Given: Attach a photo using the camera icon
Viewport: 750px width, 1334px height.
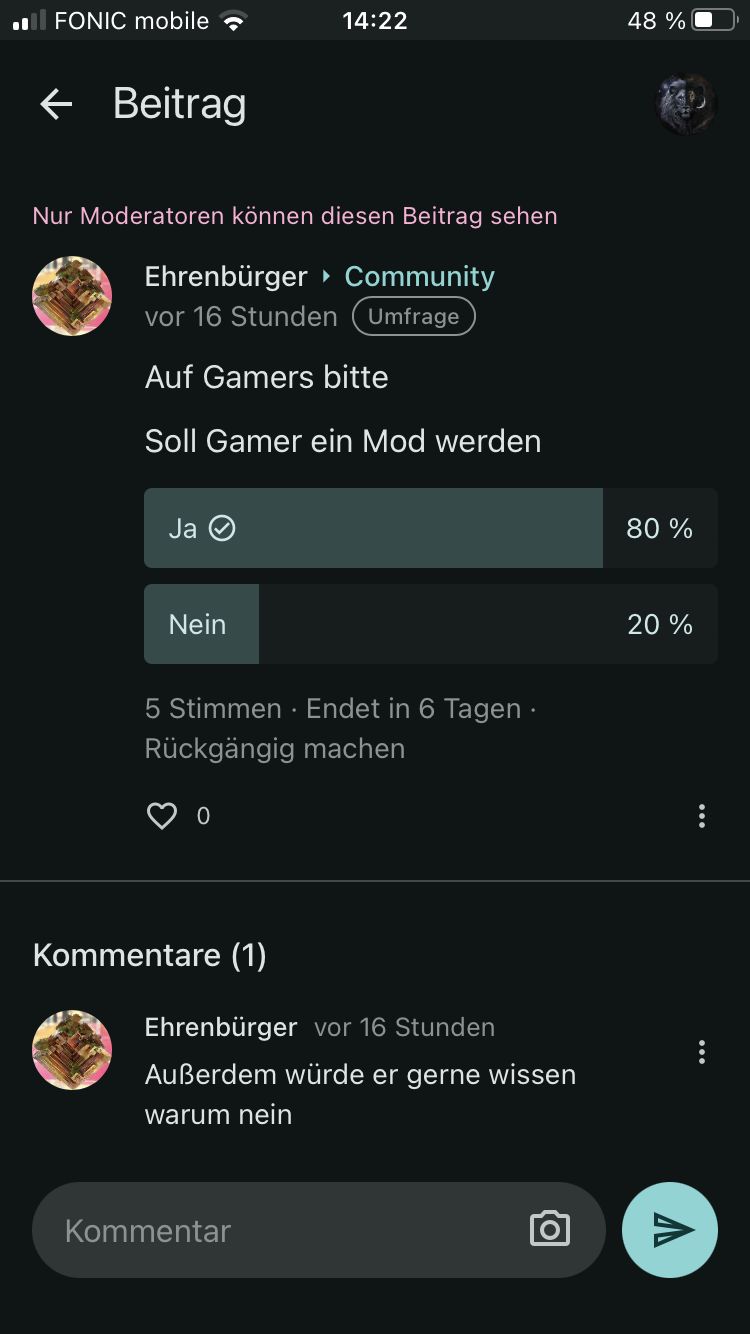Looking at the screenshot, I should point(549,1230).
